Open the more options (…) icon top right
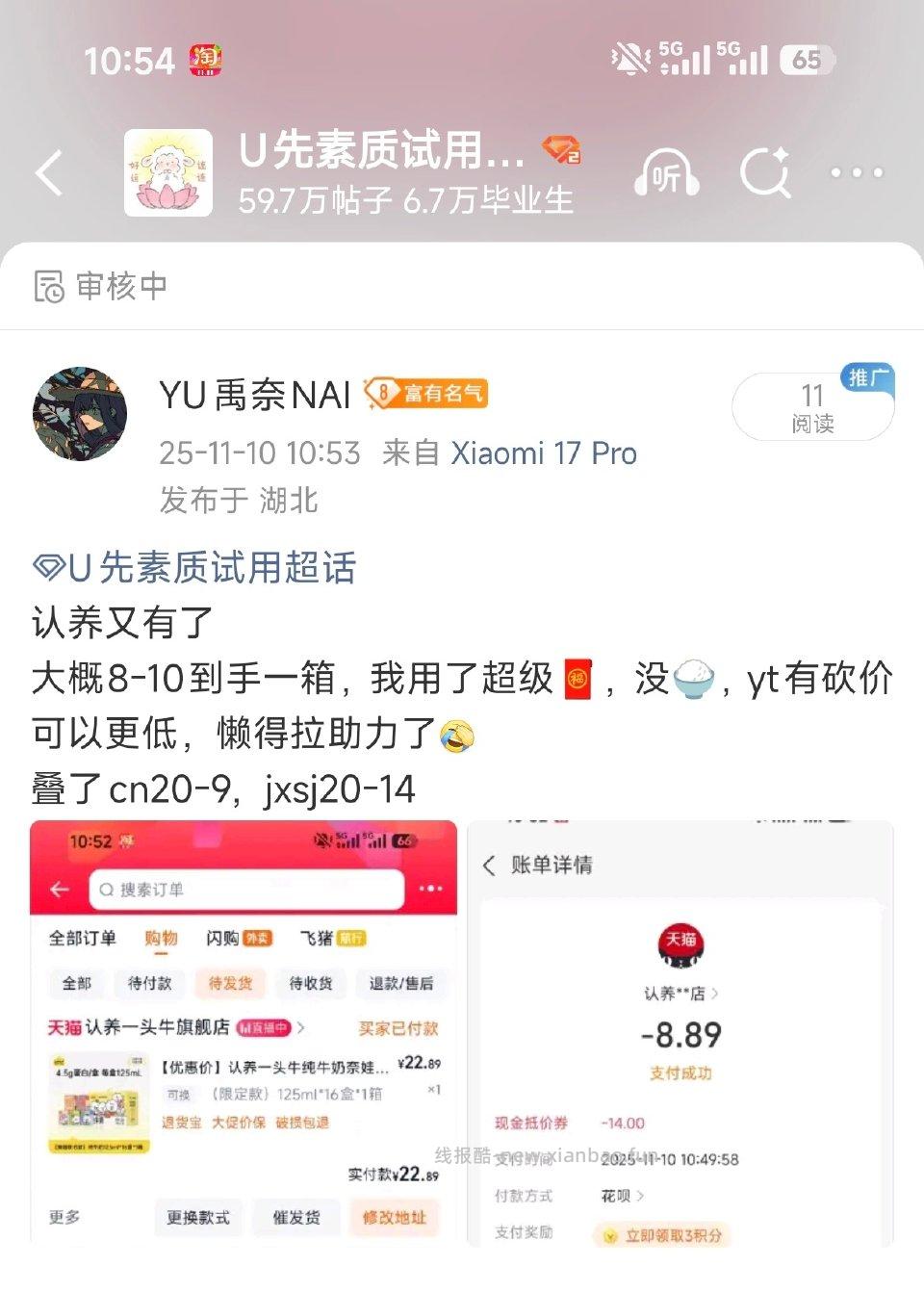This screenshot has width=924, height=1292. (855, 174)
